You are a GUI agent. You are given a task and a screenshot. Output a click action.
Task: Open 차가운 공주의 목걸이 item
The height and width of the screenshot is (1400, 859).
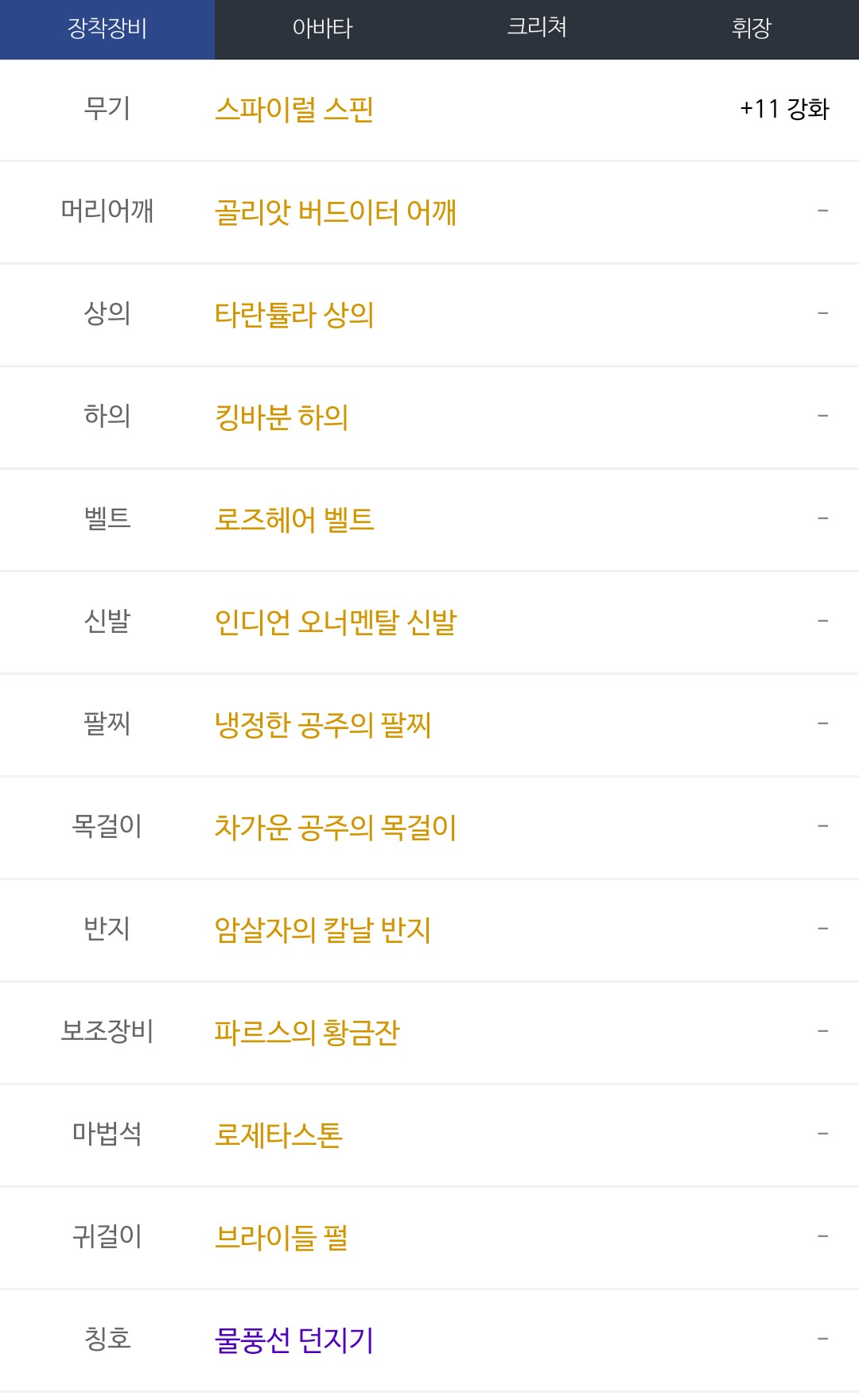(336, 827)
